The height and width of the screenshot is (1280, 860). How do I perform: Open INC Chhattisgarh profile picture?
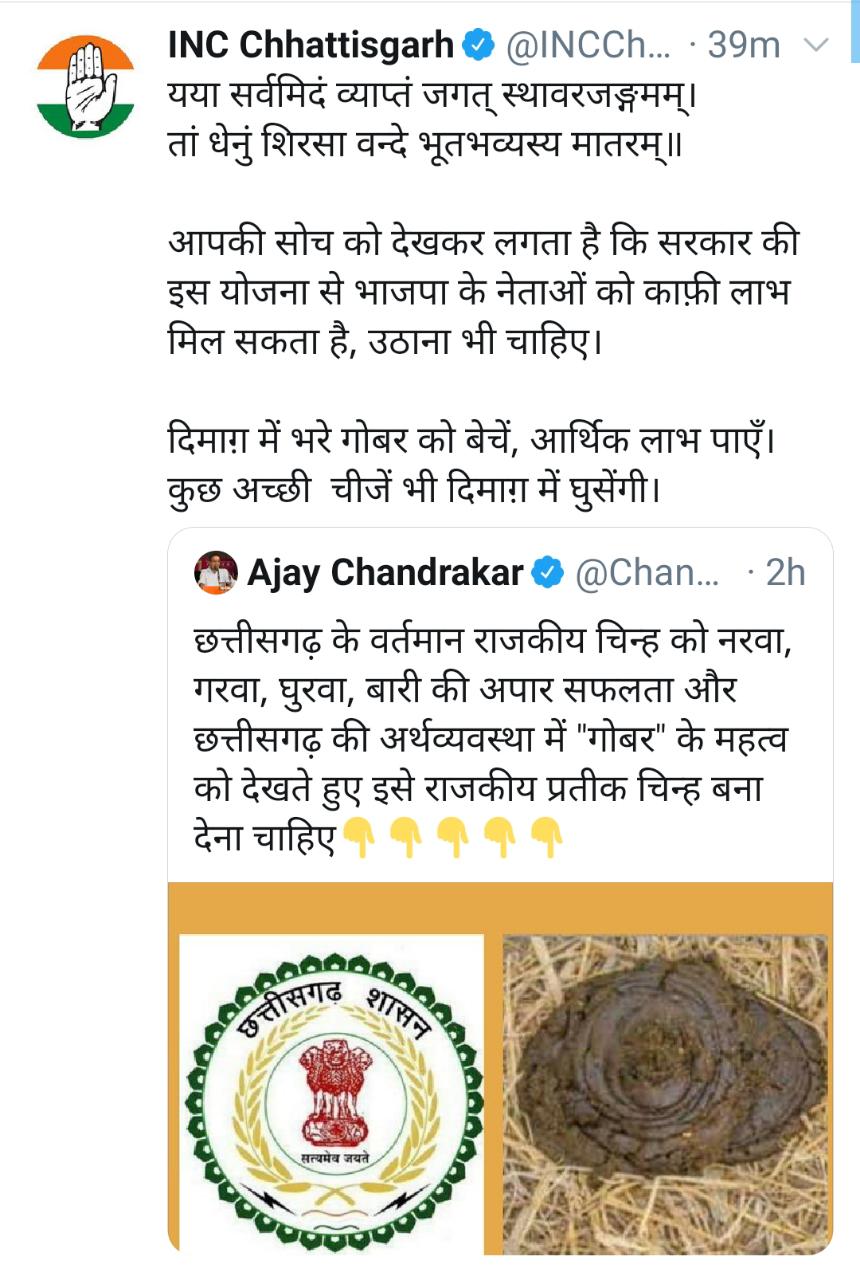[85, 87]
